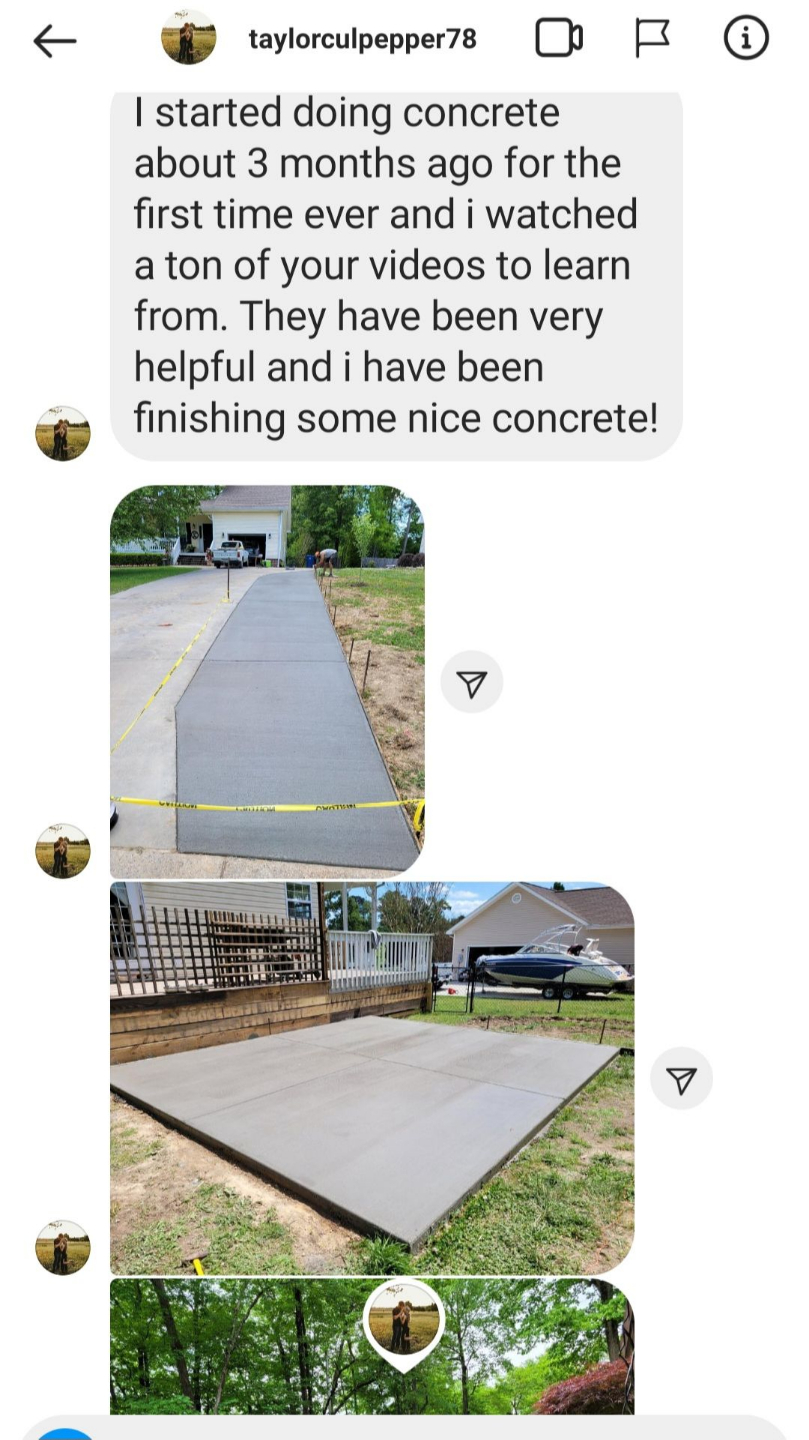Open the driveway concrete photo

[267, 680]
